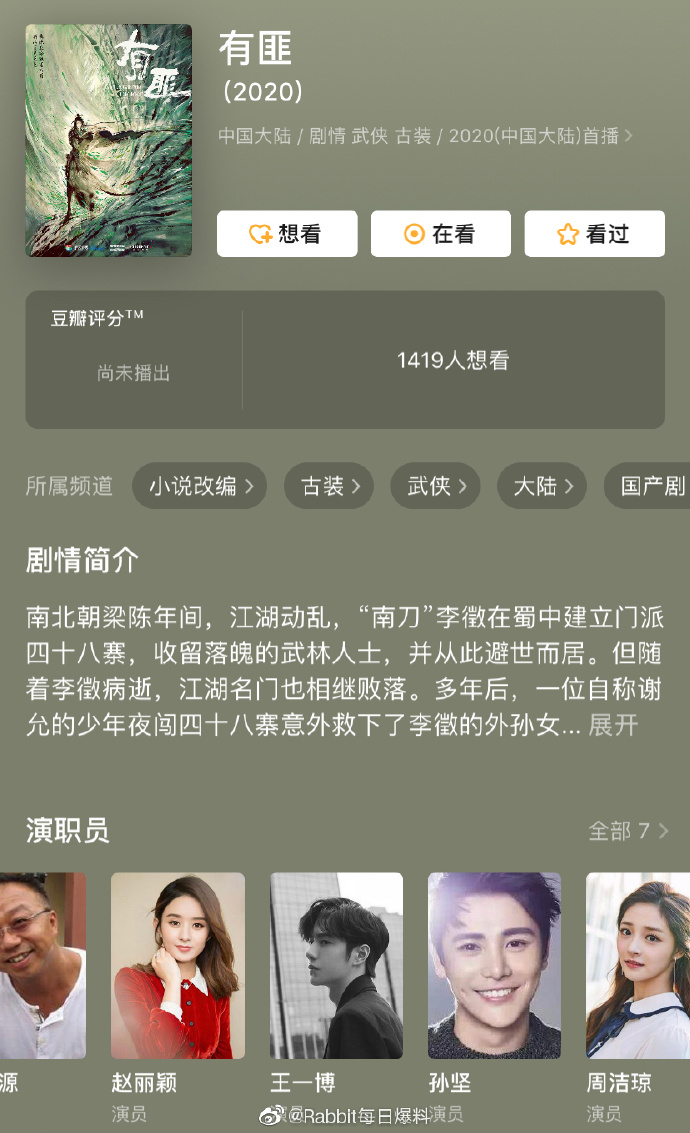Screen dimensions: 690x1133
Task: Mark 有匪 as 想看
Action: point(287,234)
